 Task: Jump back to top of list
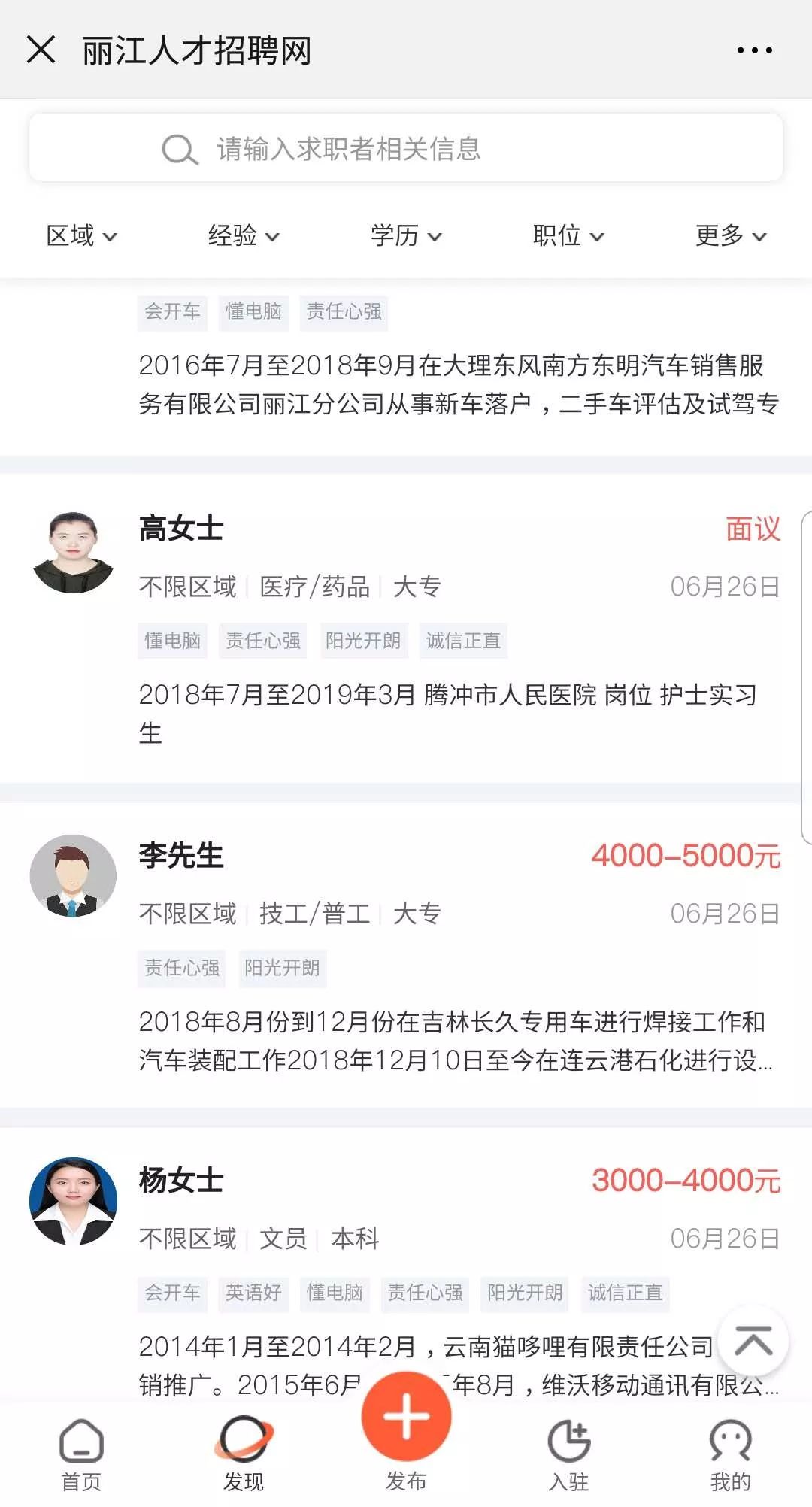click(x=753, y=1342)
